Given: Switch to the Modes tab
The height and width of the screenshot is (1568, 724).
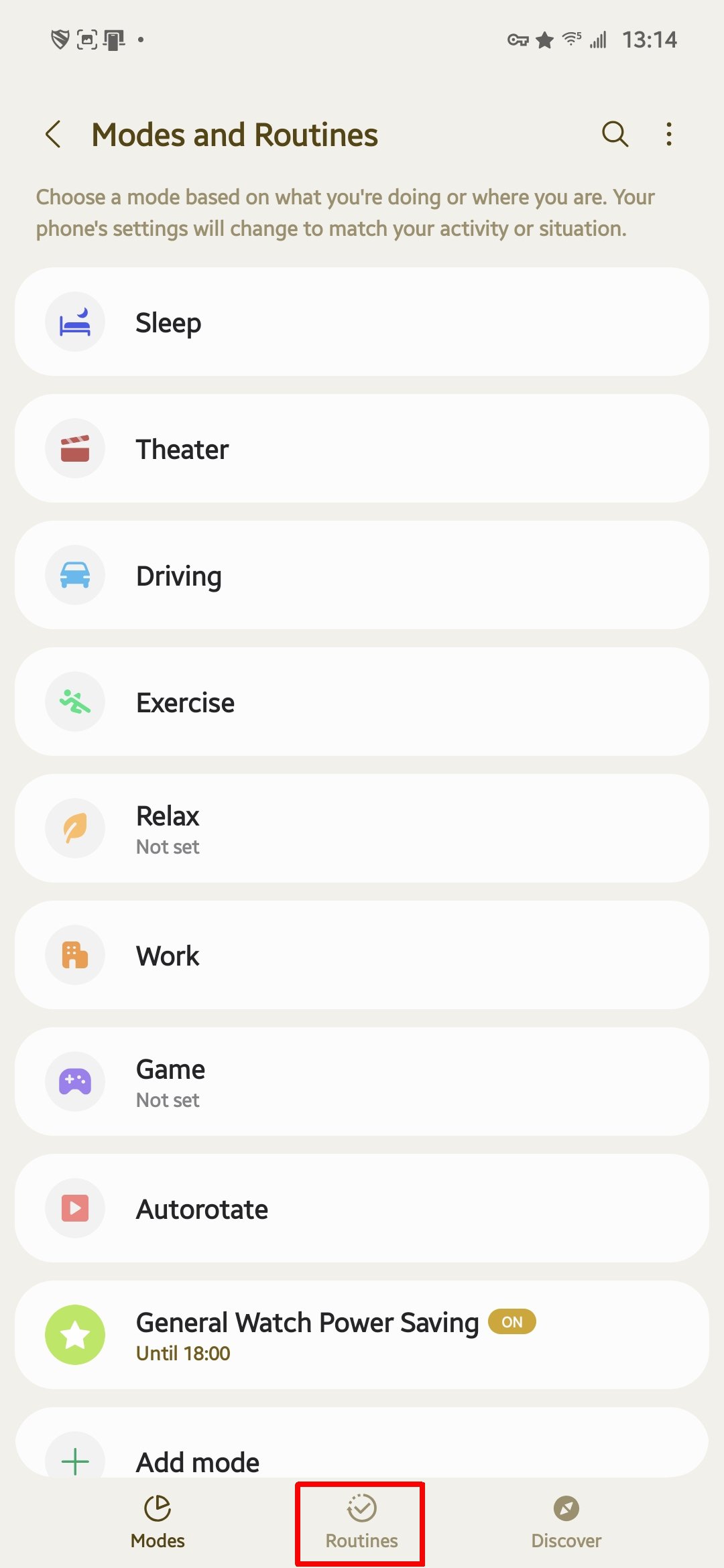Looking at the screenshot, I should (158, 1522).
